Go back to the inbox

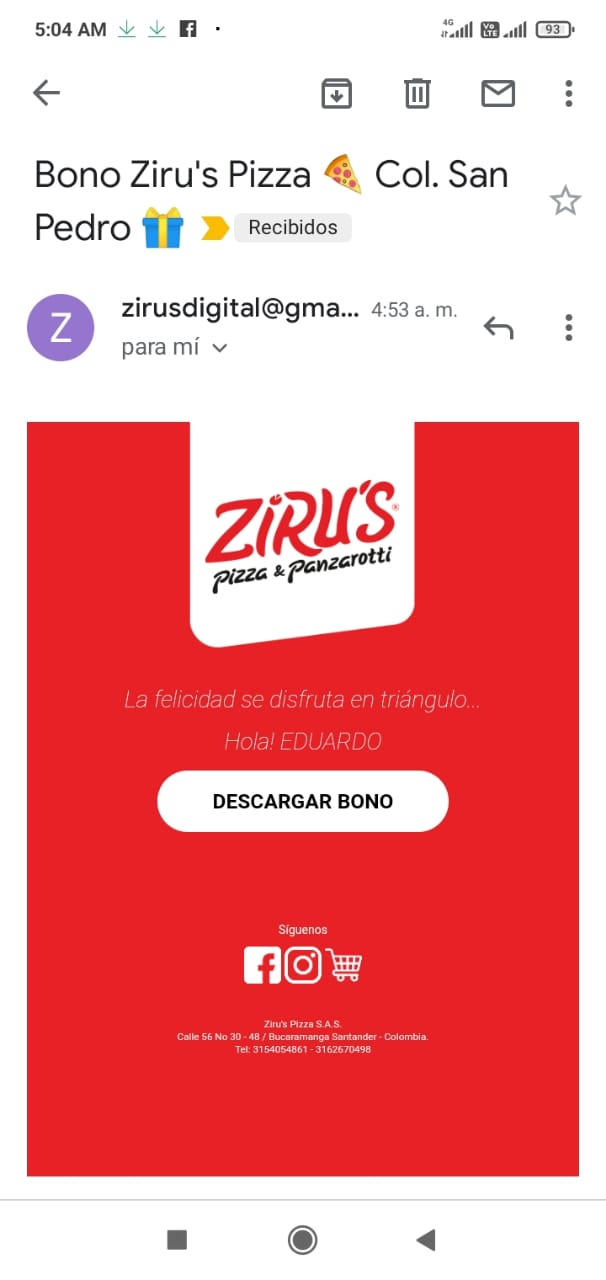click(47, 94)
